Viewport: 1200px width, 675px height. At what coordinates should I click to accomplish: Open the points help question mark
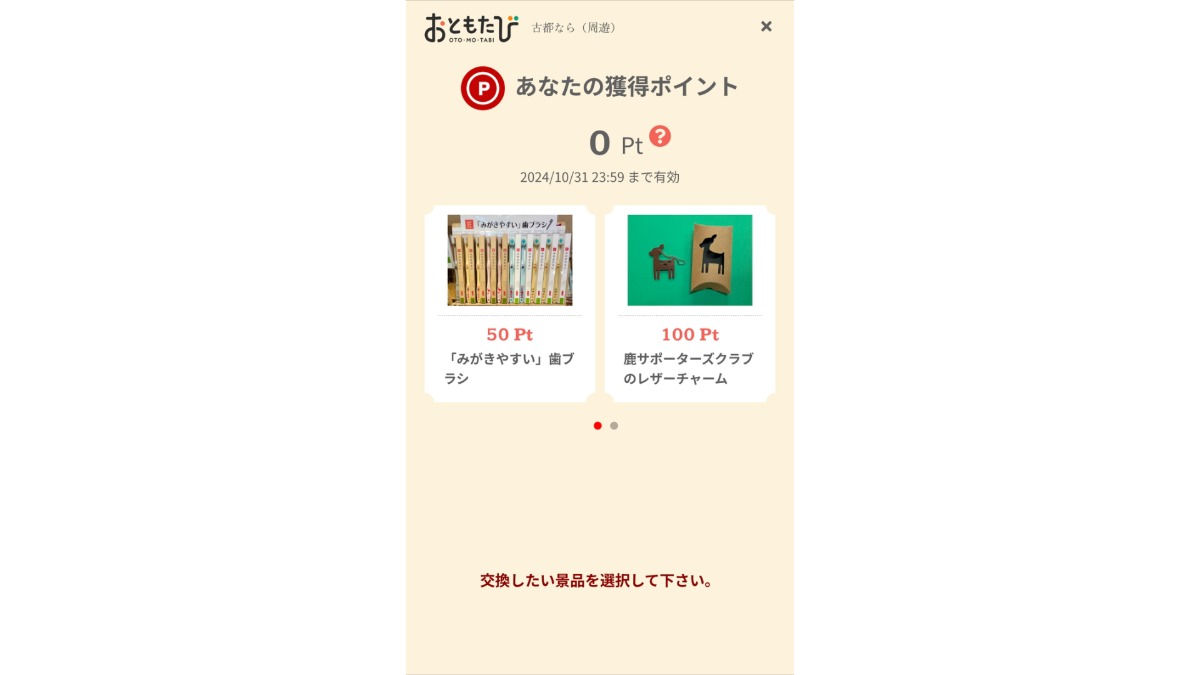click(660, 136)
